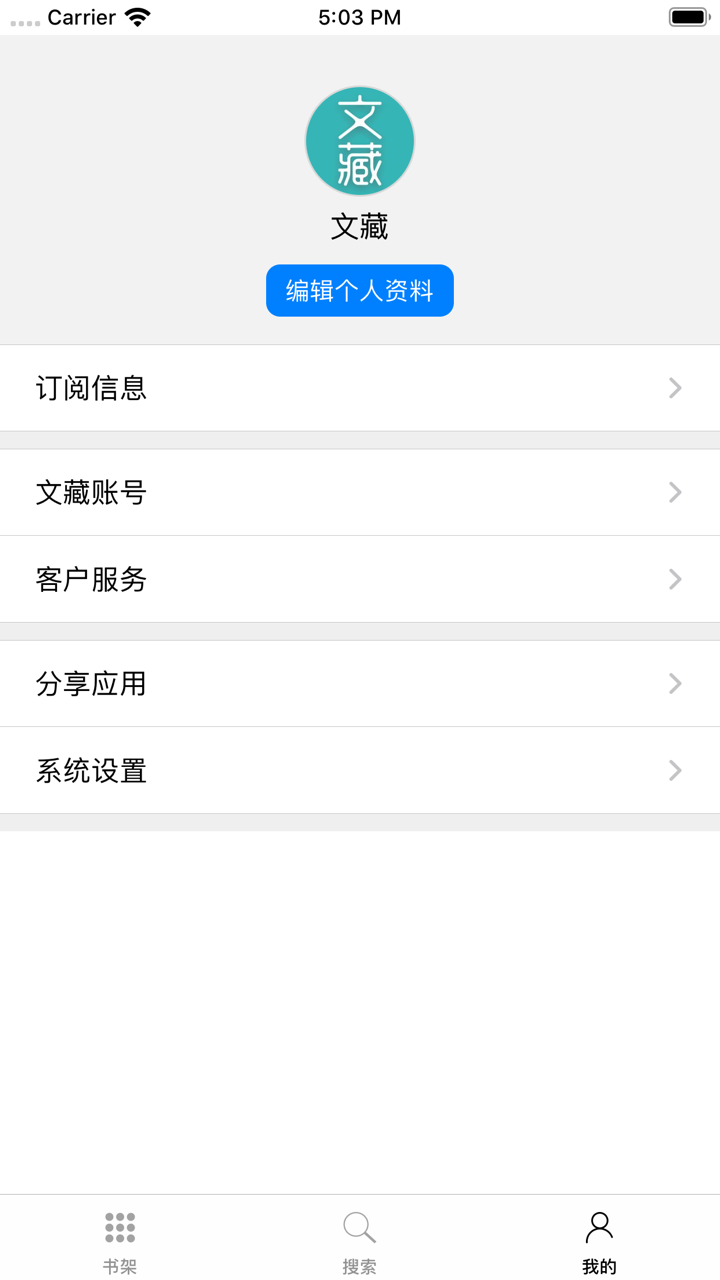This screenshot has height=1280, width=720.
Task: Open 分享应用 to share the app
Action: point(91,683)
